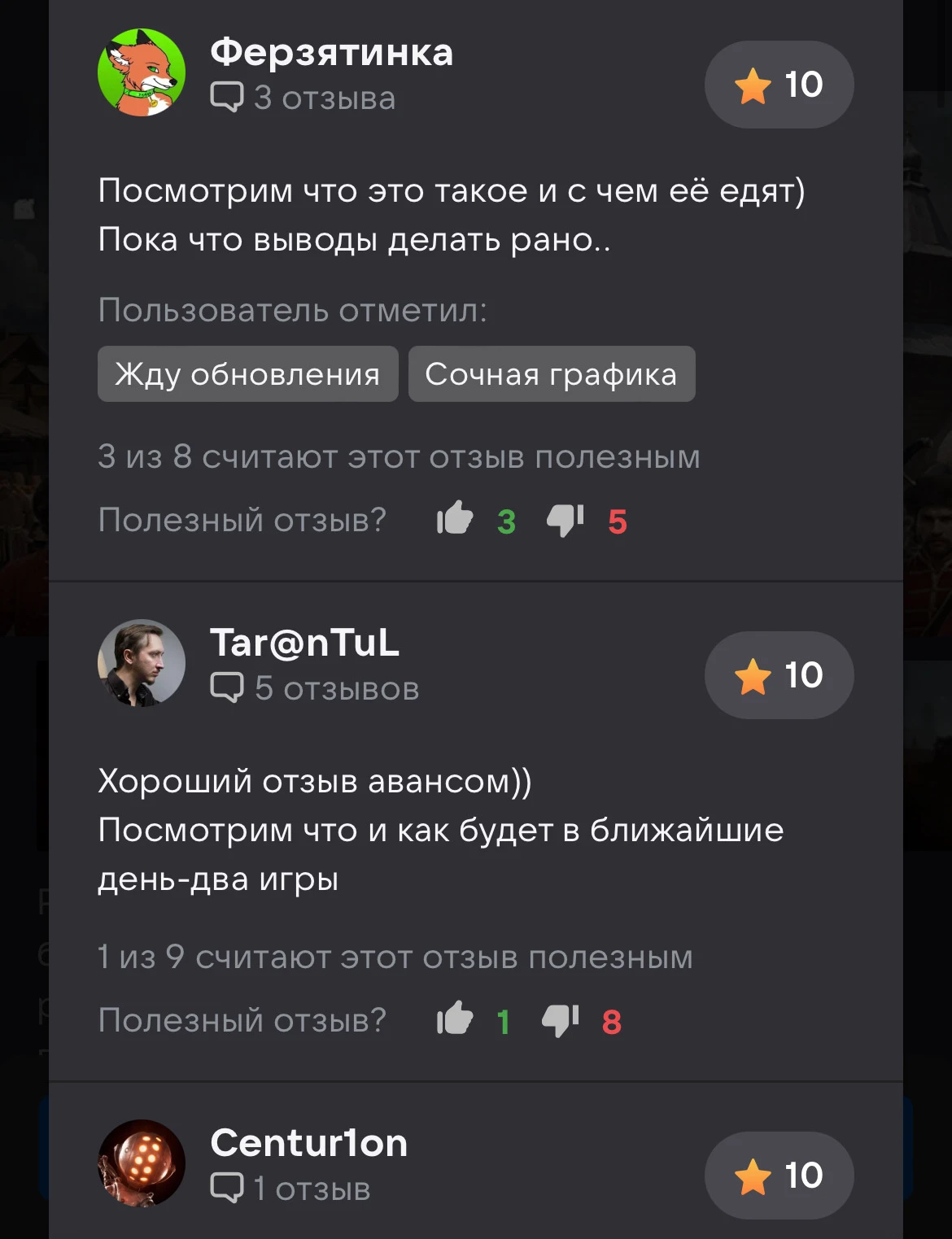This screenshot has width=952, height=1239.
Task: Open Tar@nTuL's profile avatar
Action: 142,663
